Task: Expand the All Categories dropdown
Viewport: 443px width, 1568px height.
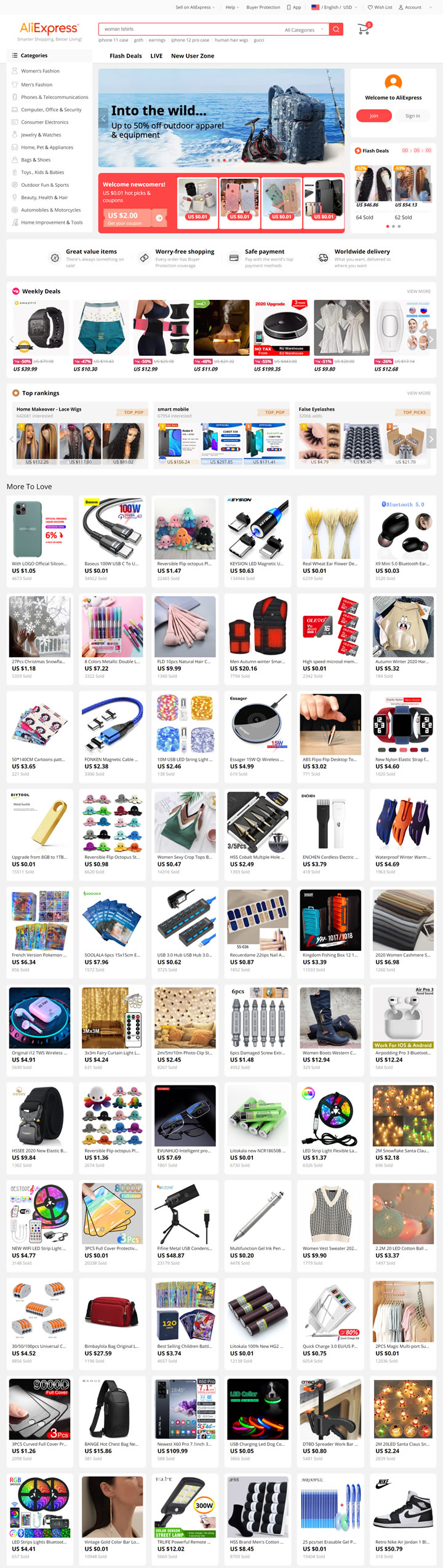Action: pyautogui.click(x=303, y=30)
